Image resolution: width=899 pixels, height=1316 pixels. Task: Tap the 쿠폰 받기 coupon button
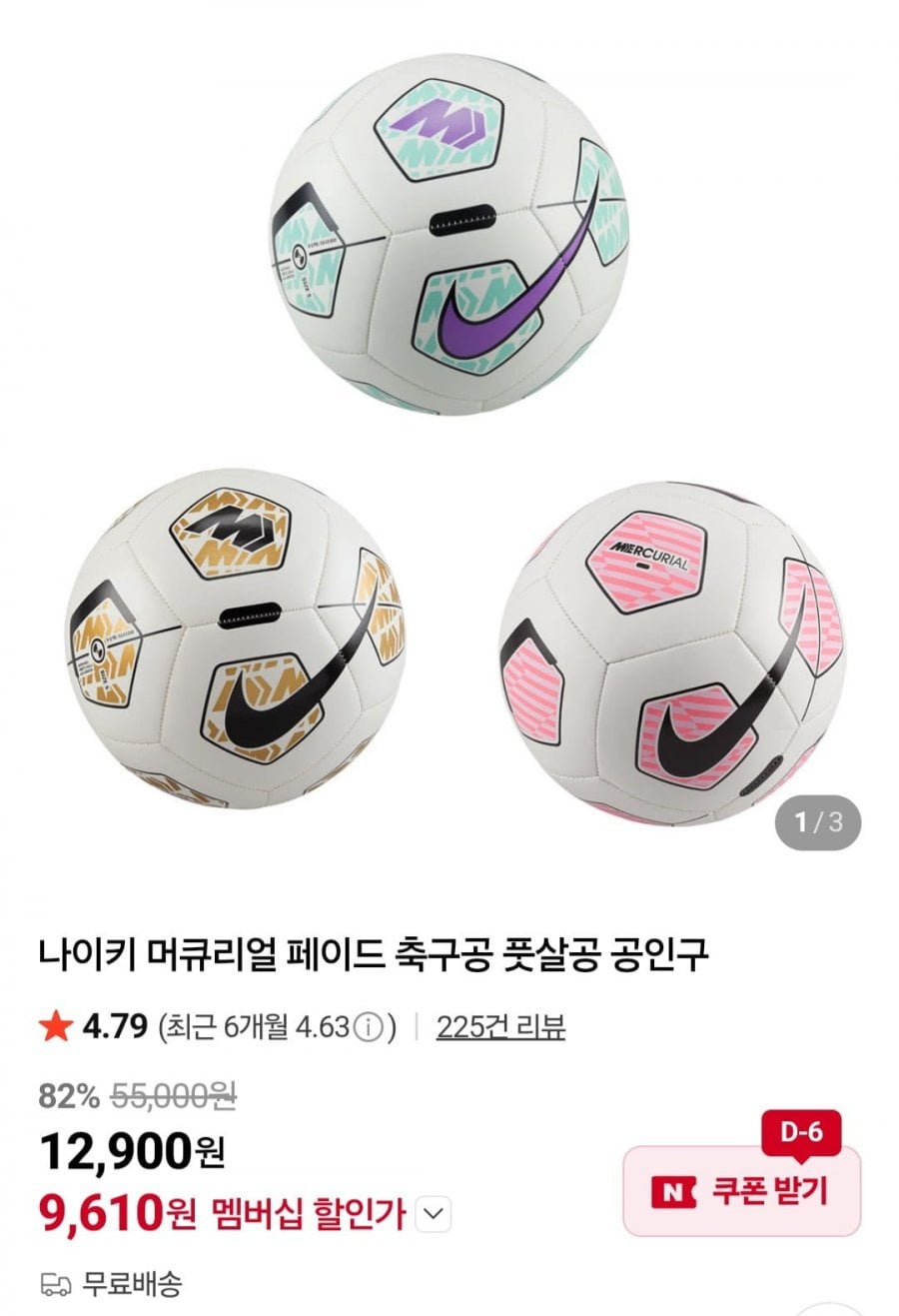click(741, 1191)
